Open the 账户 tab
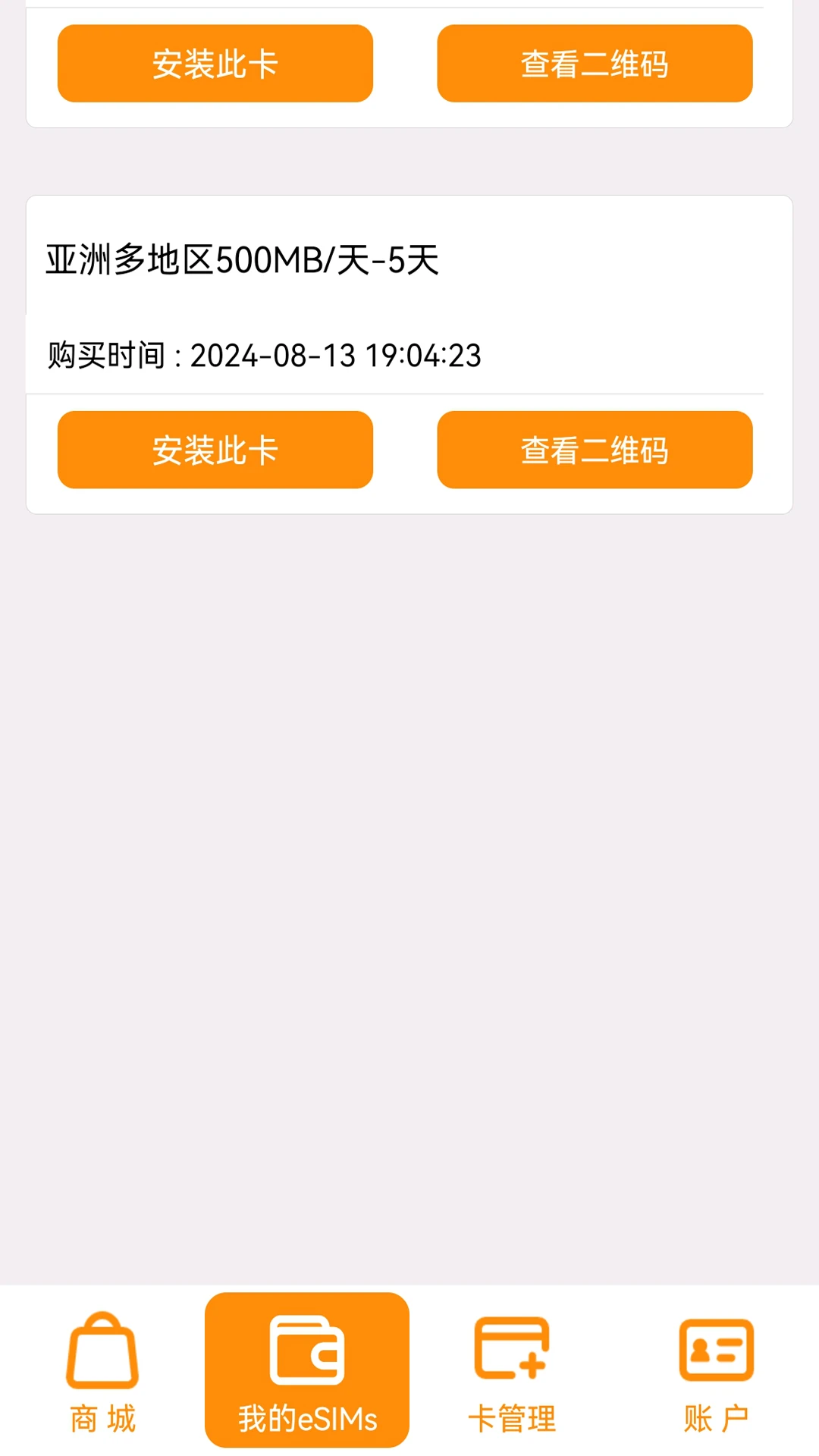Image resolution: width=819 pixels, height=1456 pixels. [x=717, y=1371]
